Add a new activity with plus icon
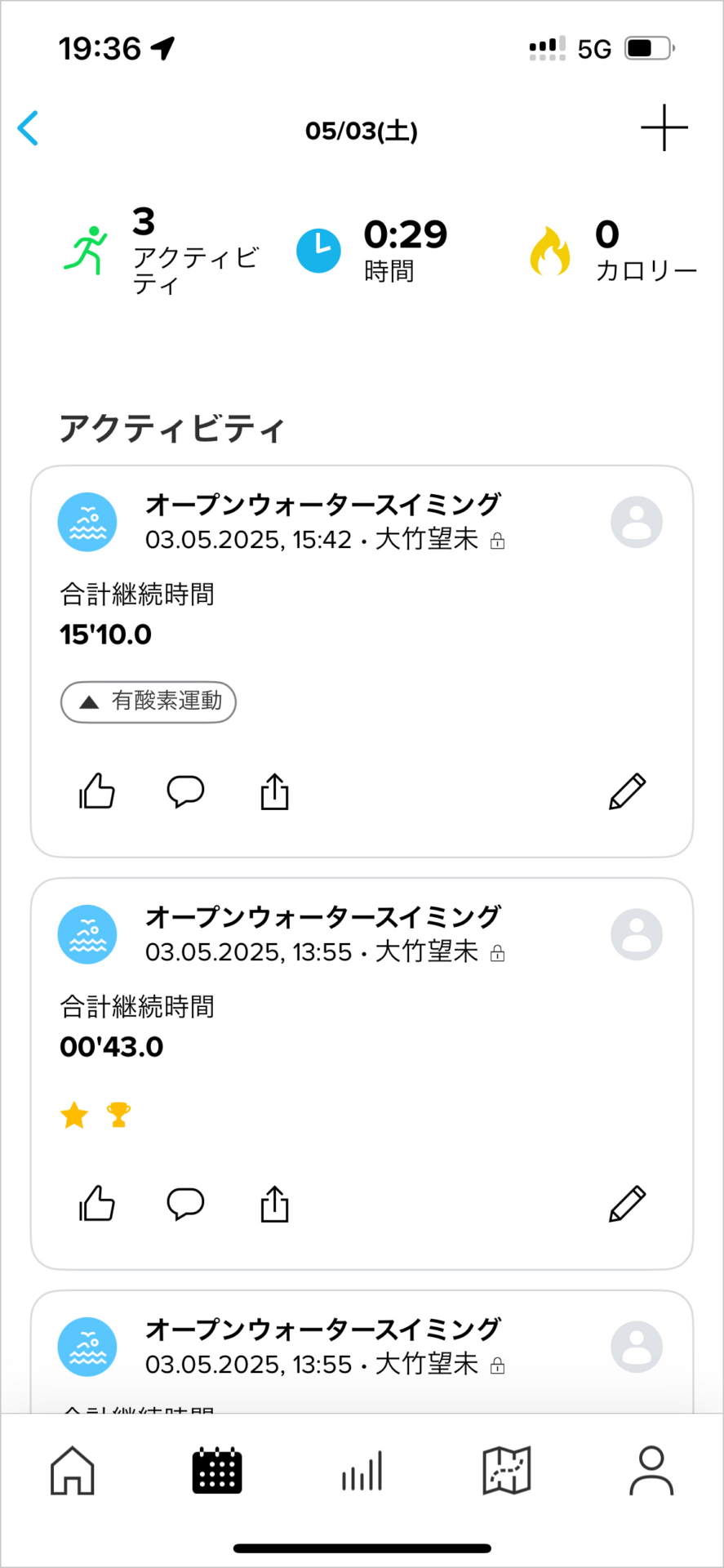The width and height of the screenshot is (724, 1568). 664,128
